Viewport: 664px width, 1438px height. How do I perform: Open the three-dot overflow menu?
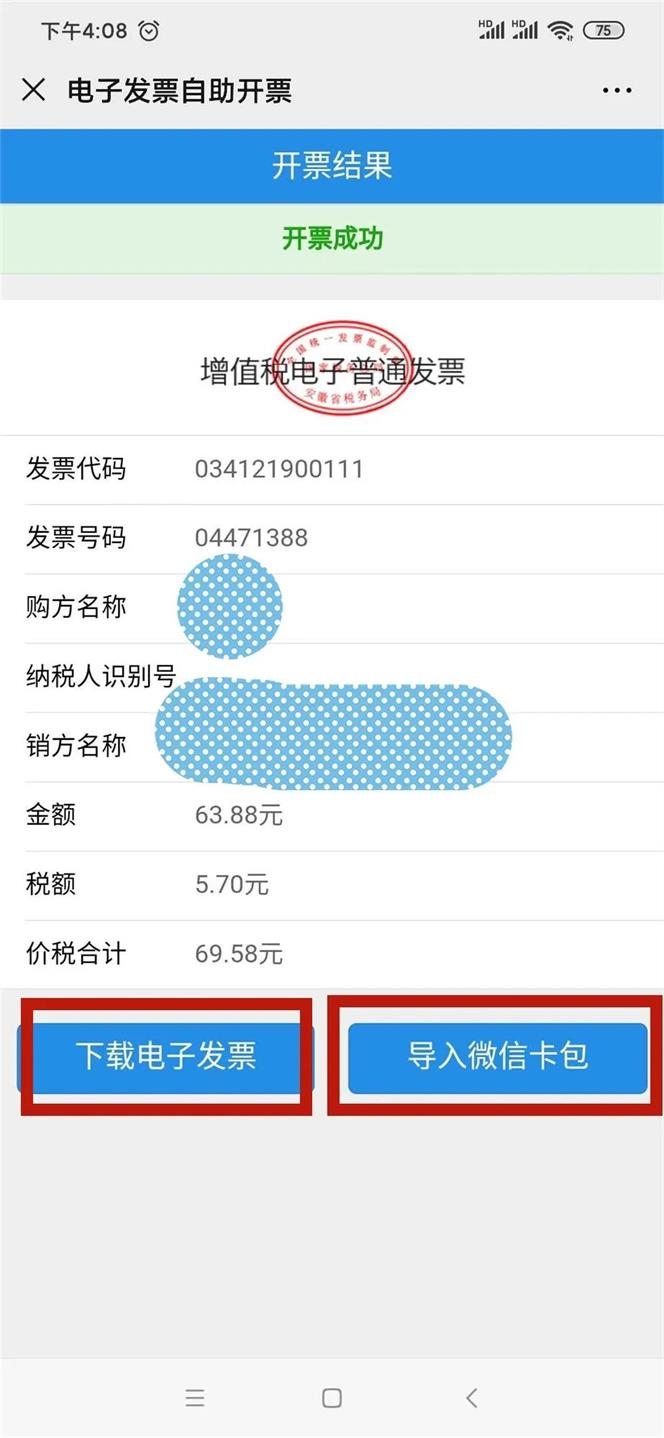point(617,91)
